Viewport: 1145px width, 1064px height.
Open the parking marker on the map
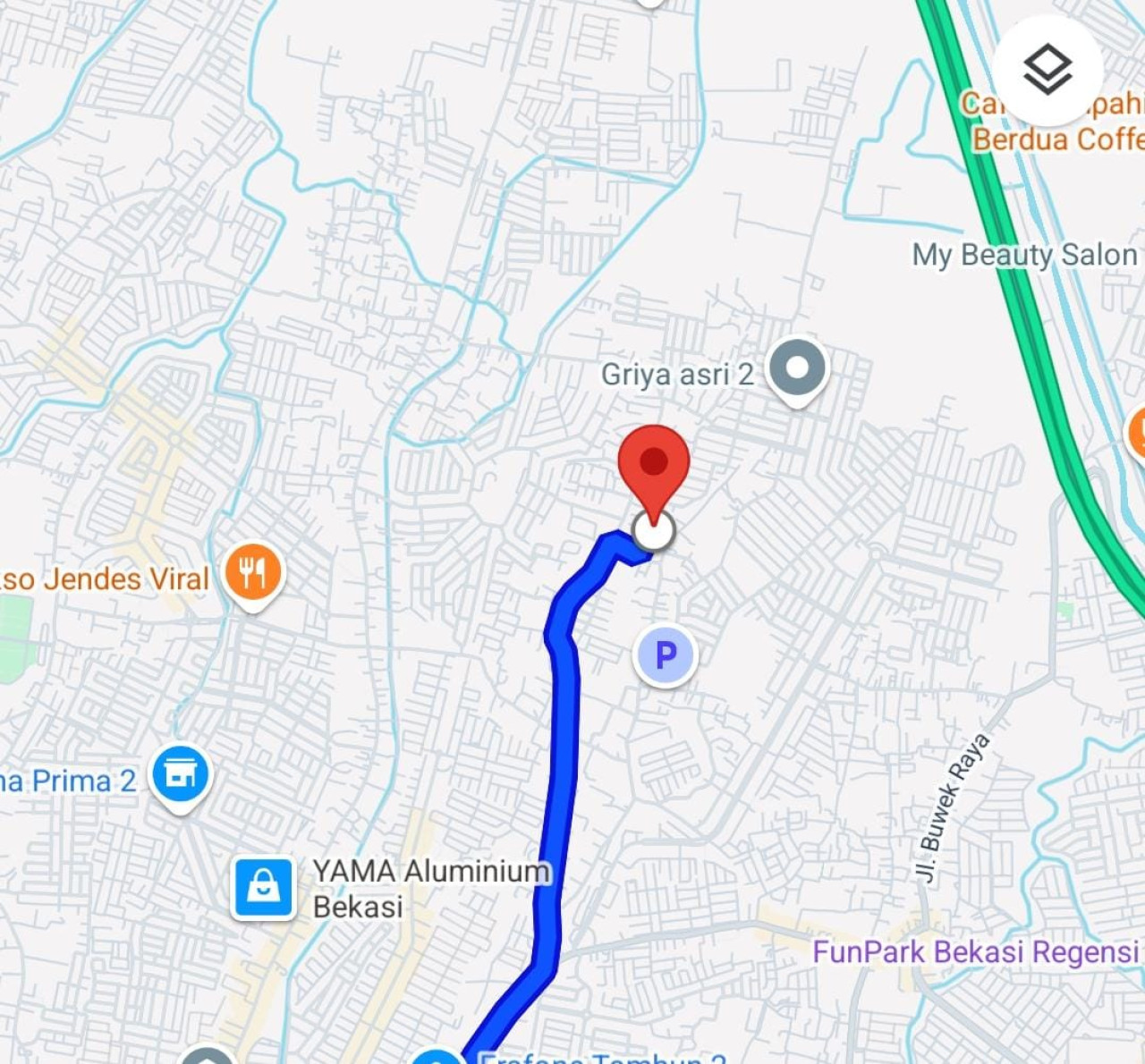pyautogui.click(x=665, y=656)
